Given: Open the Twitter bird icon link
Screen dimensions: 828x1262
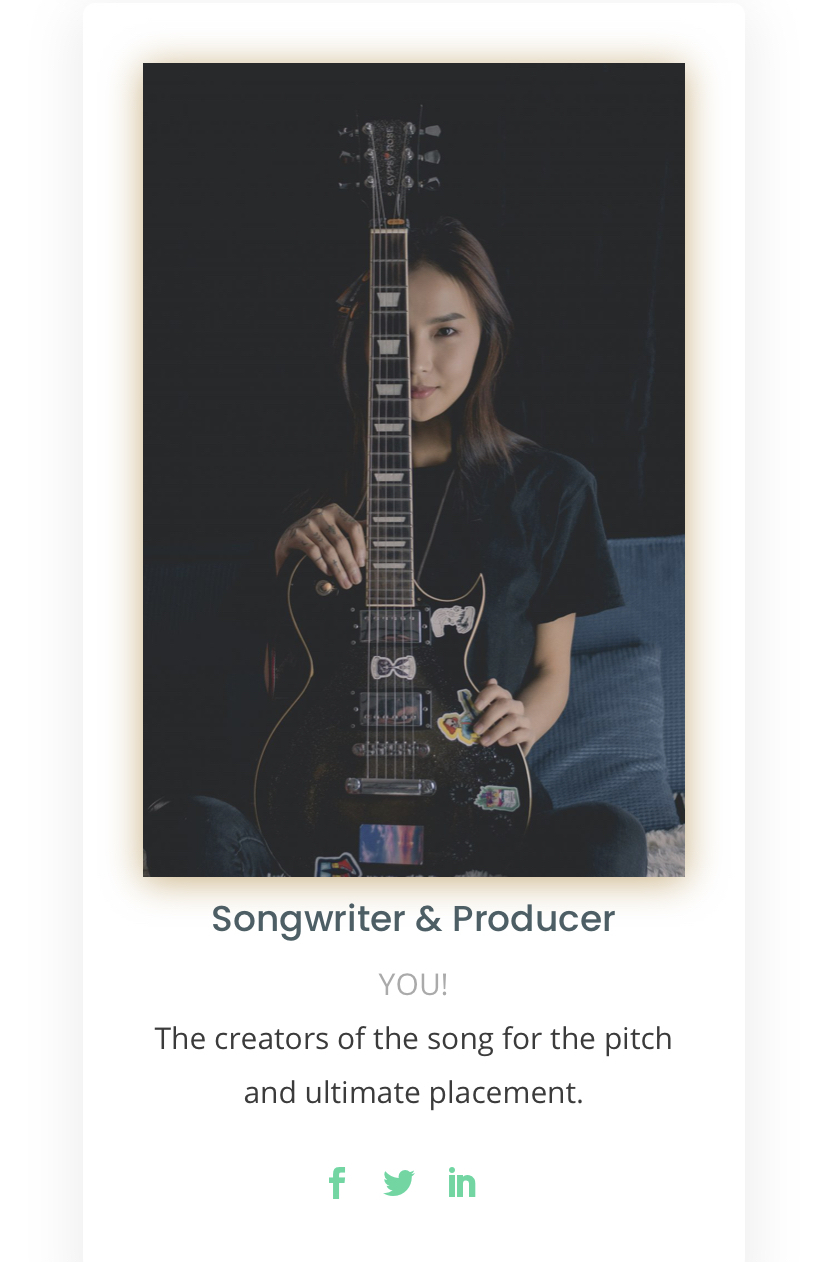Looking at the screenshot, I should (x=399, y=1183).
